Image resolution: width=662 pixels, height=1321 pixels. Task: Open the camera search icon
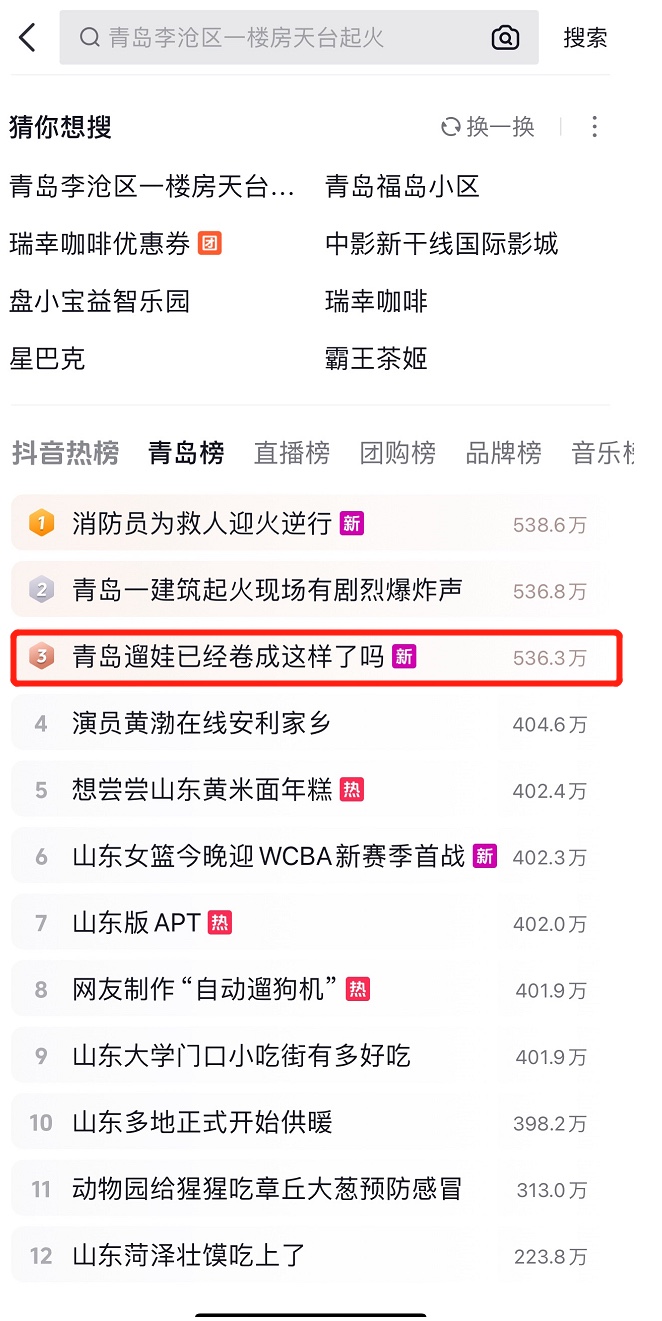tap(506, 38)
